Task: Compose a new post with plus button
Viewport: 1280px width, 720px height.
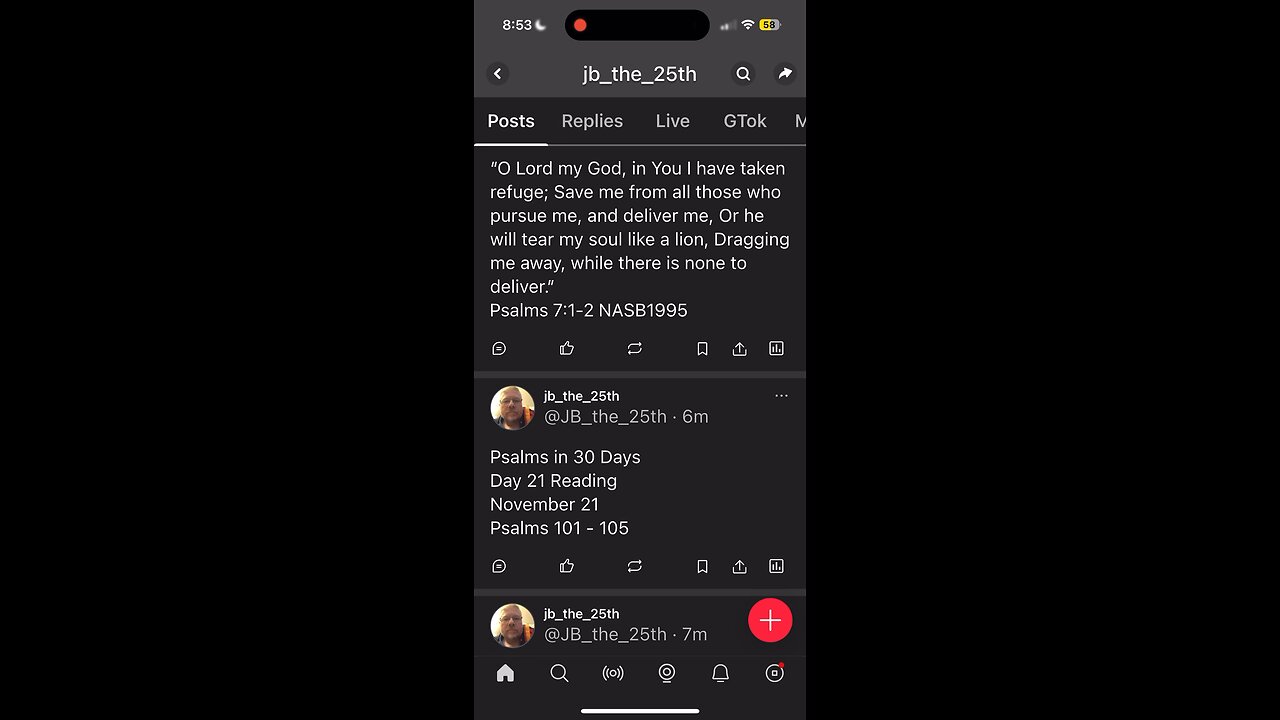Action: [770, 621]
